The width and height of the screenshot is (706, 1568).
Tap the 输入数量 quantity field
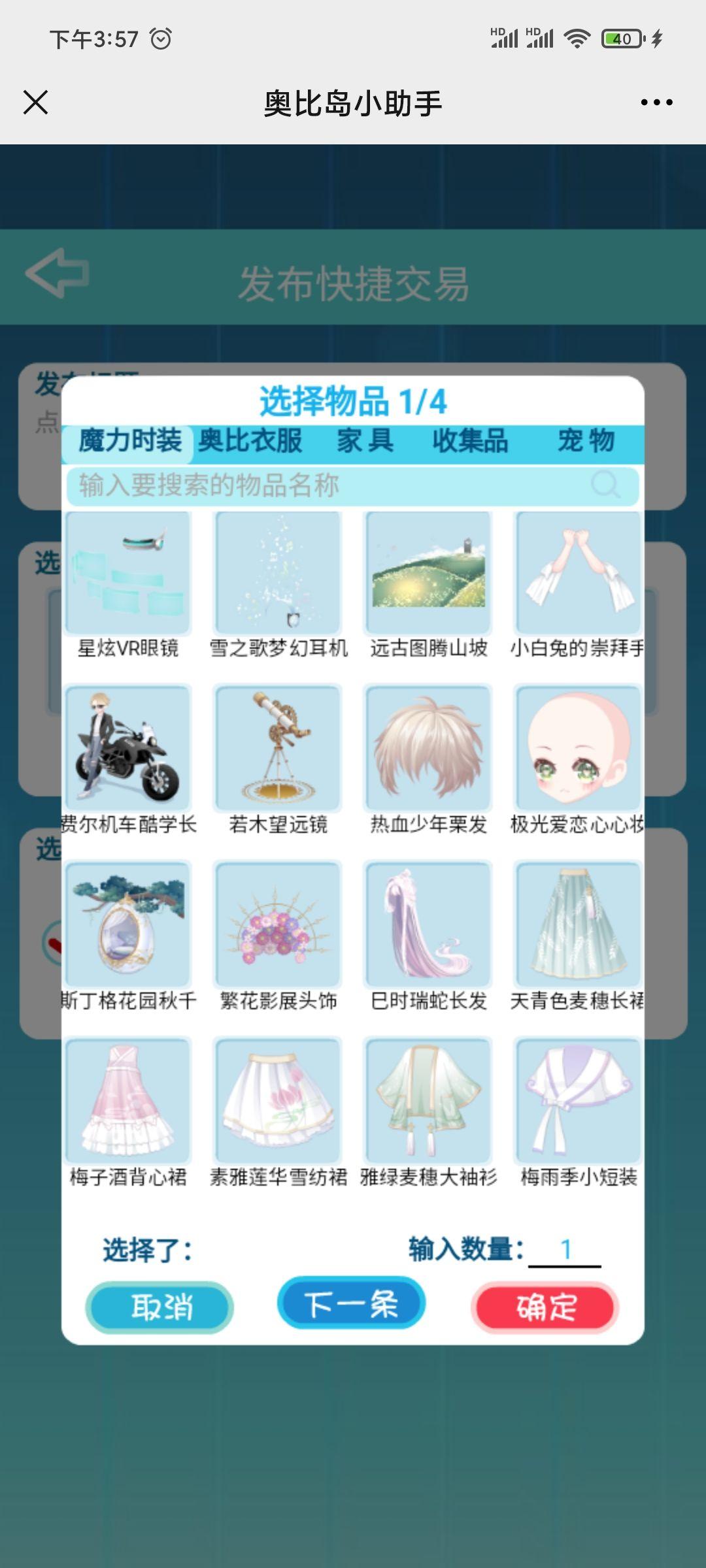point(565,1250)
